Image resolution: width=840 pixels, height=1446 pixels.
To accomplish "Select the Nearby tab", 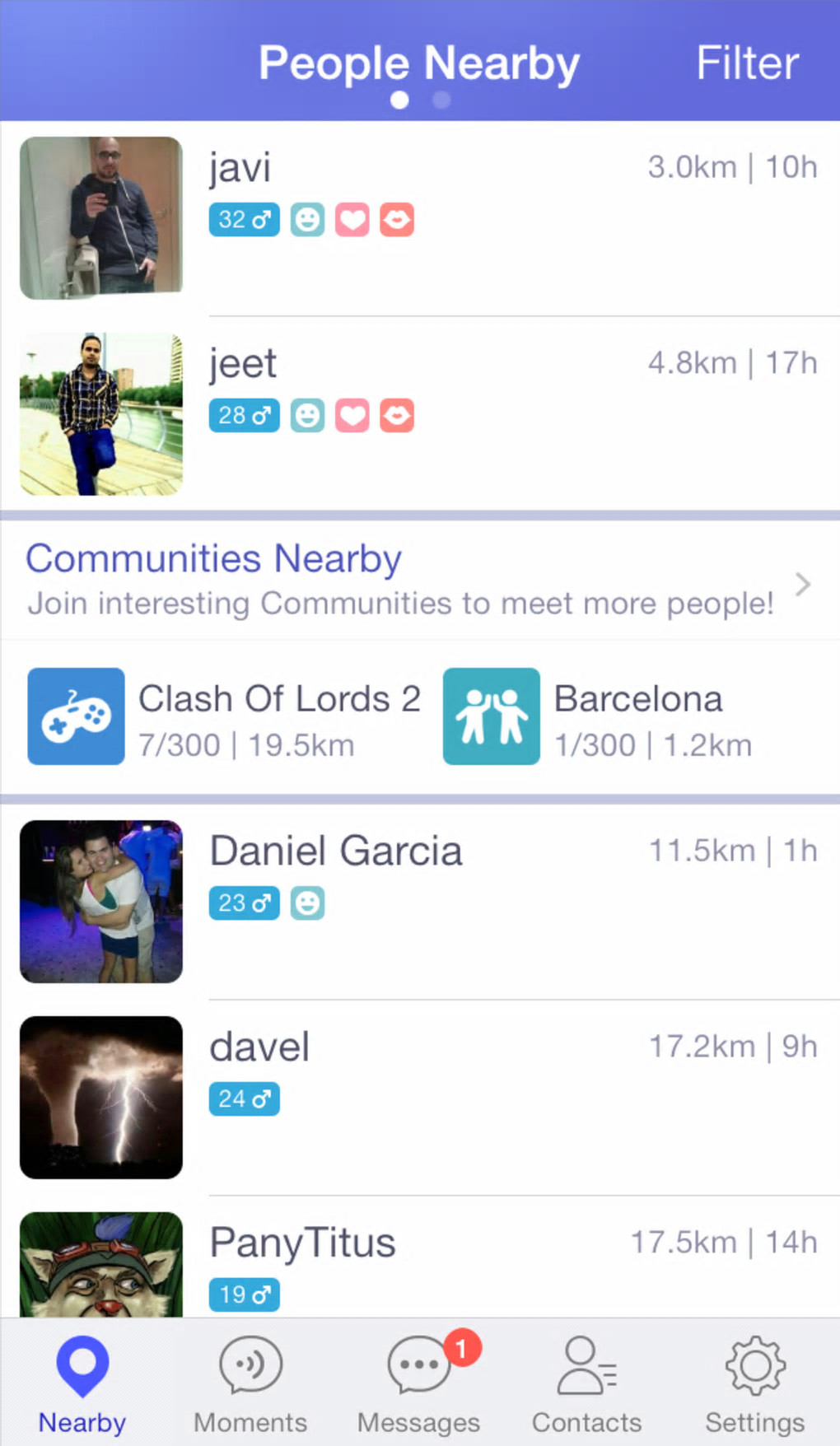I will click(82, 1383).
